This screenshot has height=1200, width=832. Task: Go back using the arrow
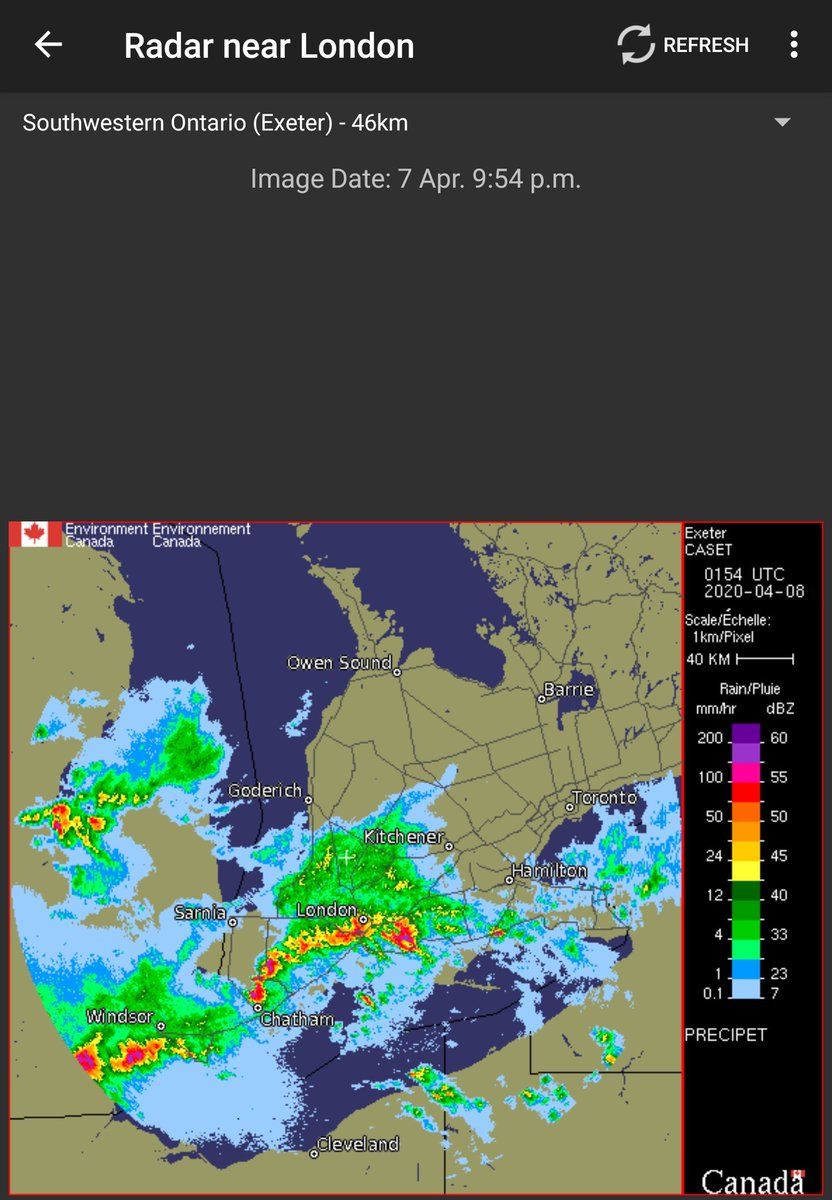48,45
